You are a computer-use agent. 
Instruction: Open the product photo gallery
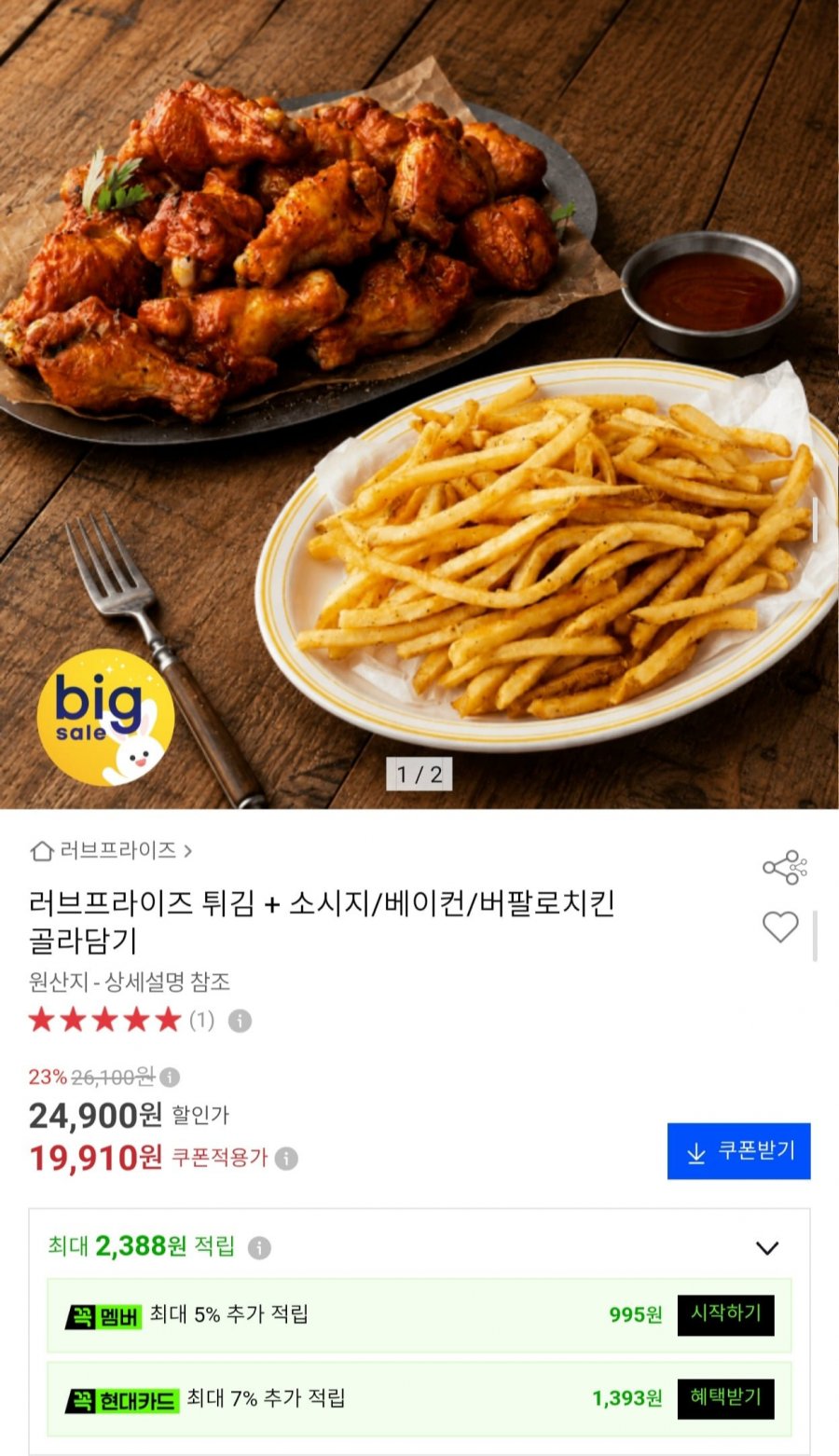[419, 405]
